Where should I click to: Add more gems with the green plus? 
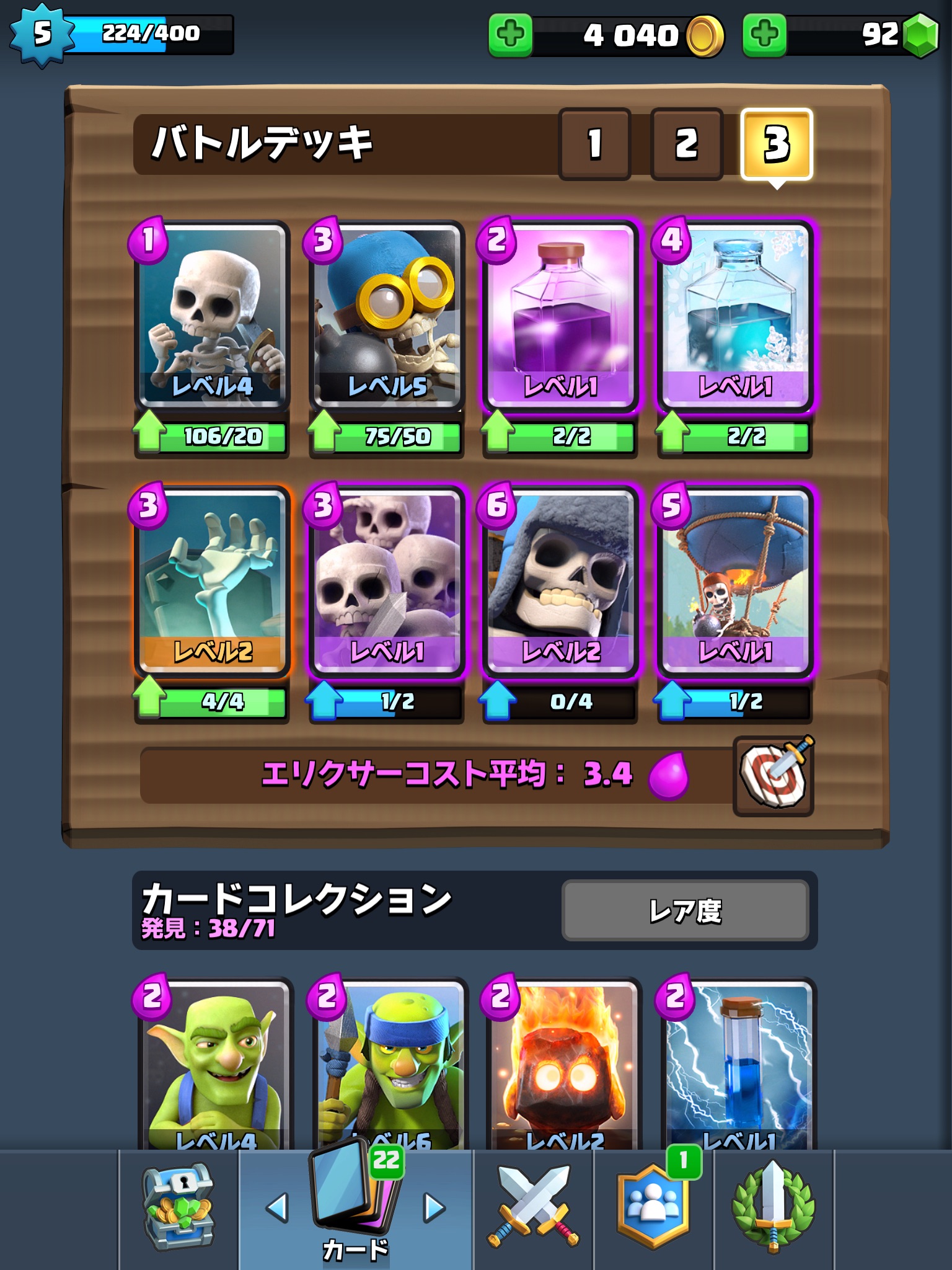[x=764, y=35]
